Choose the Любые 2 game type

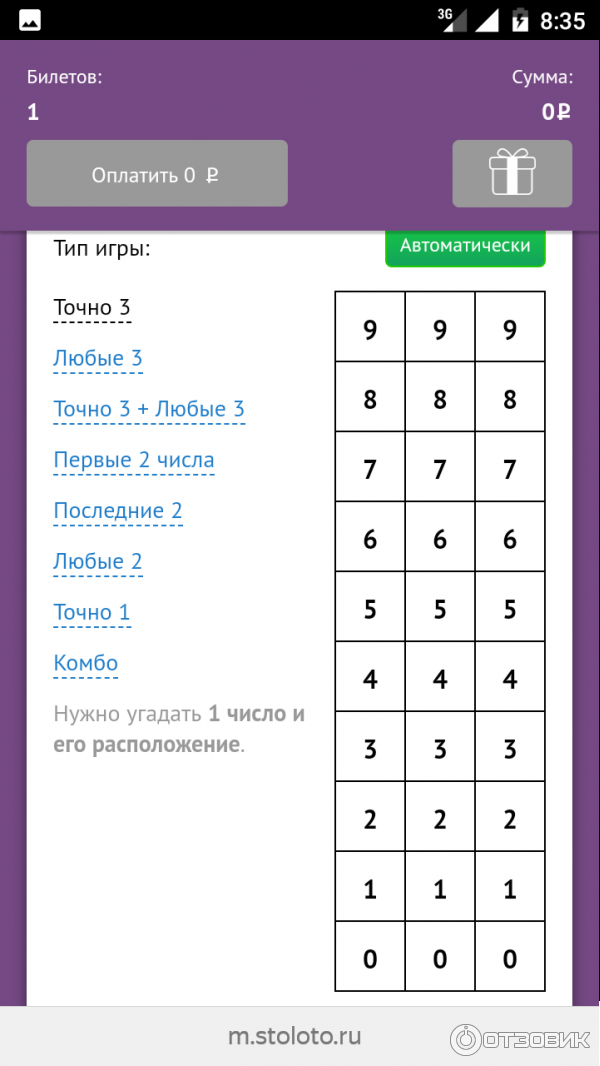point(98,562)
